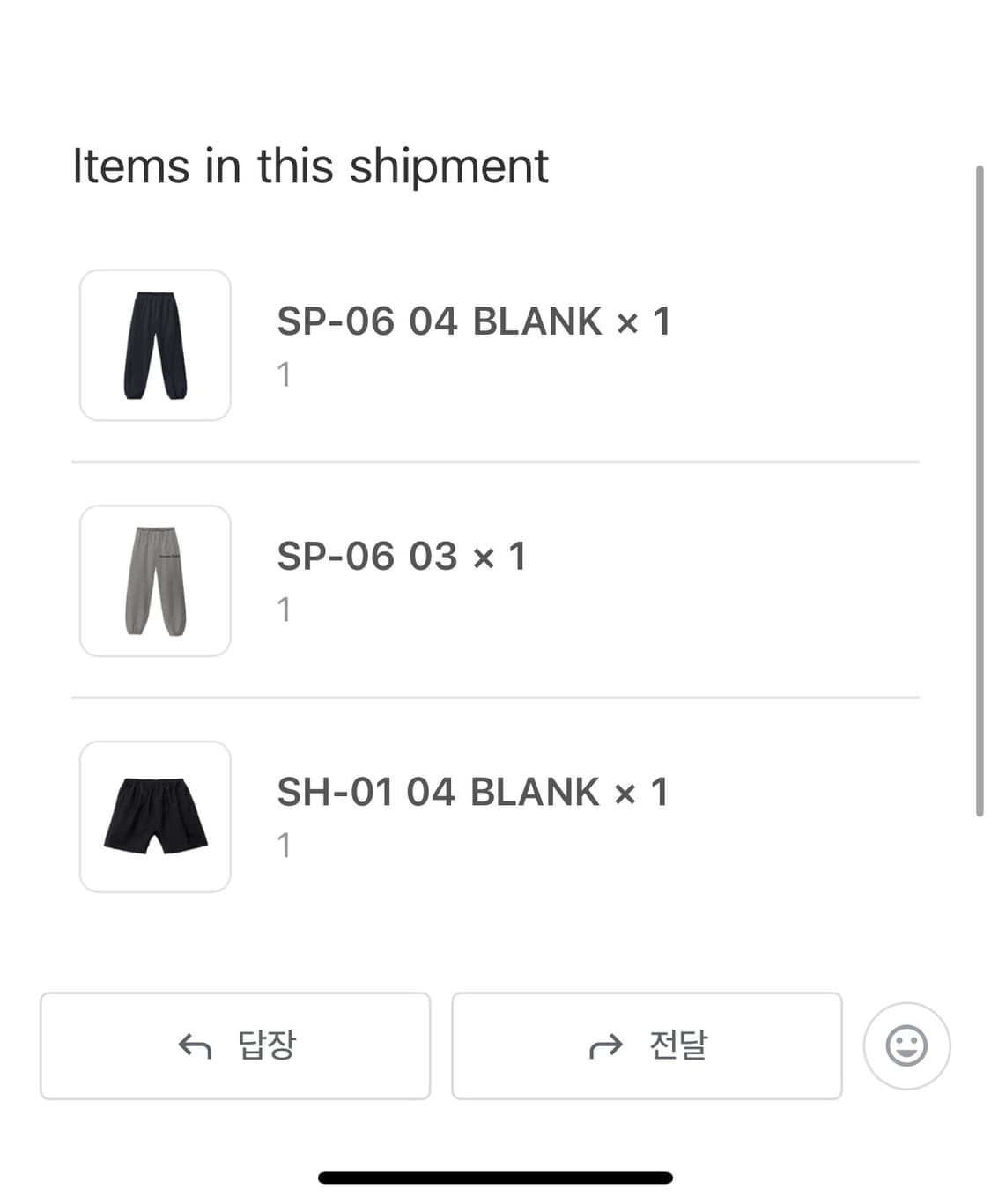Screen dimensions: 991x1204
Task: Open the smiley face reaction icon
Action: pos(906,1046)
